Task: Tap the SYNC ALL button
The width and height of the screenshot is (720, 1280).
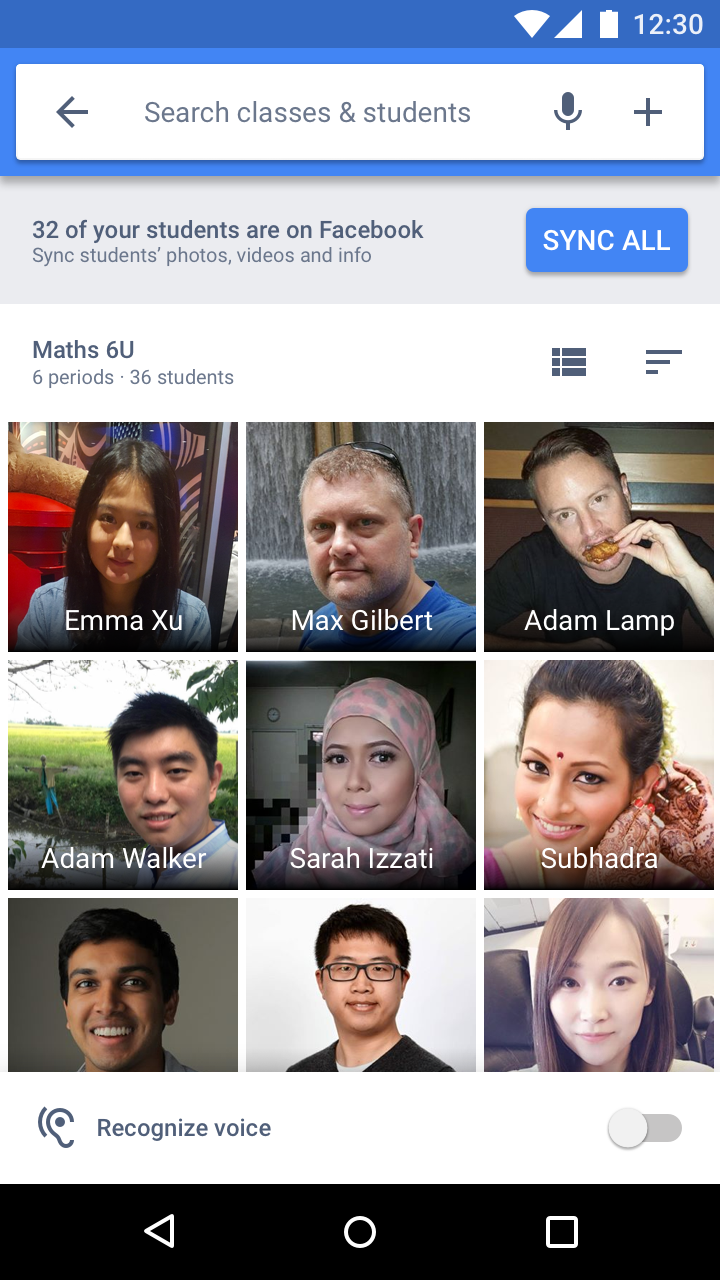Action: (x=606, y=240)
